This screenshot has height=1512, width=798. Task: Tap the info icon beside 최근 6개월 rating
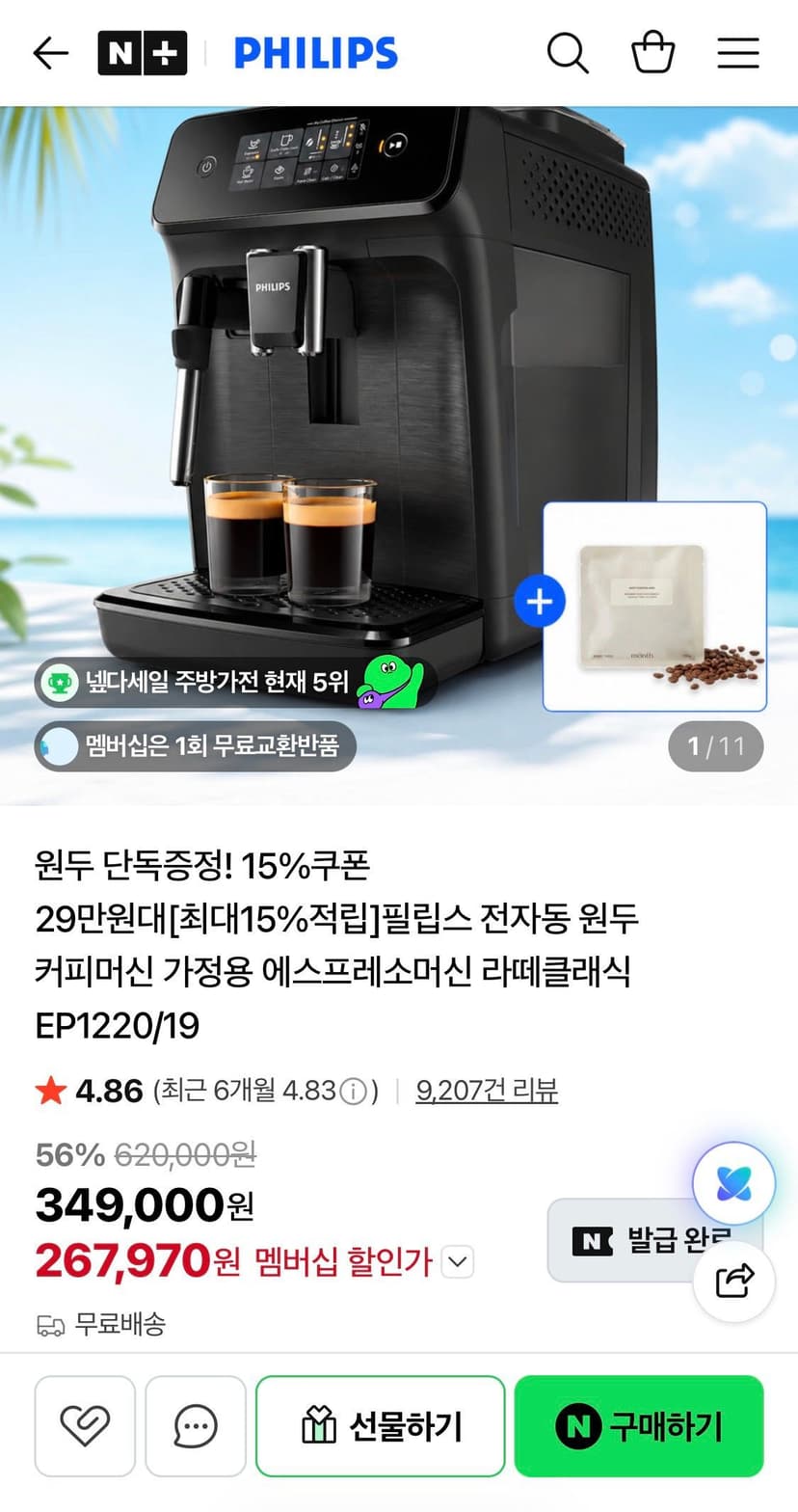coord(354,1092)
